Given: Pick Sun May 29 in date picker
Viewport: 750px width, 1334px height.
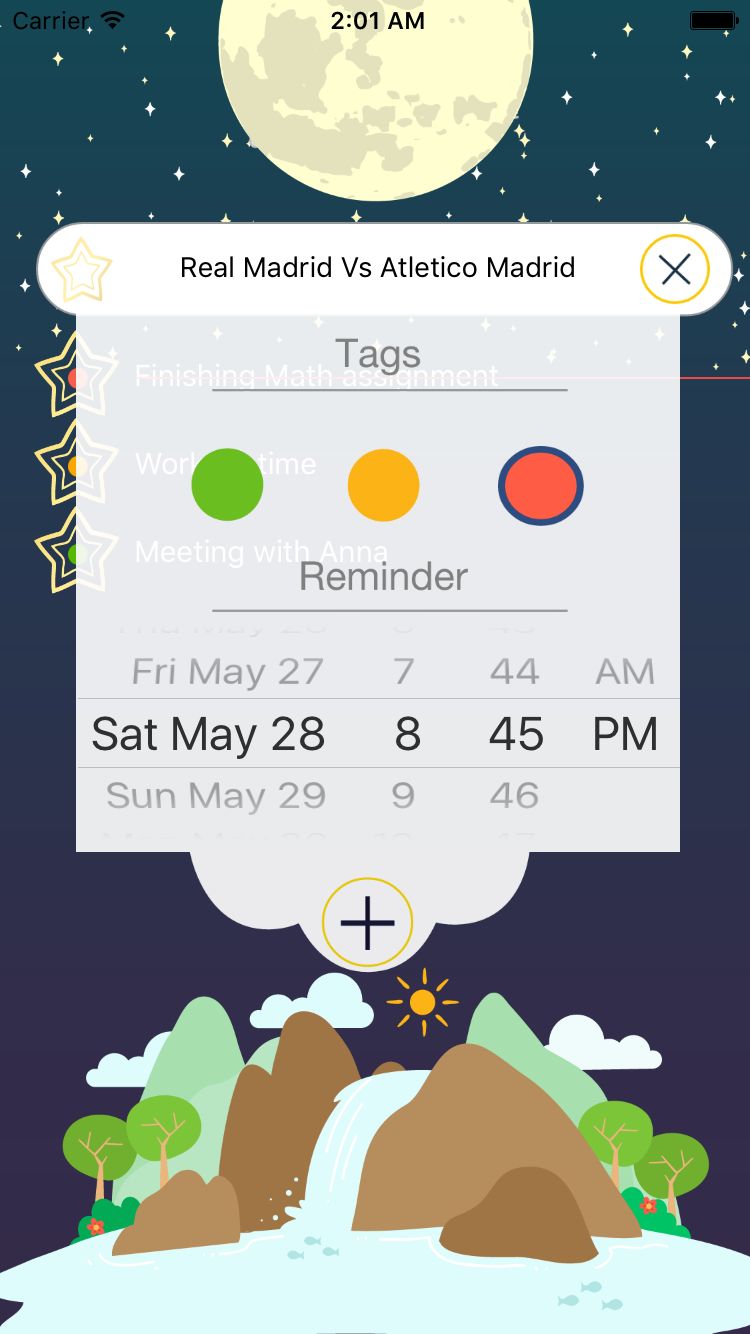Looking at the screenshot, I should click(x=216, y=796).
